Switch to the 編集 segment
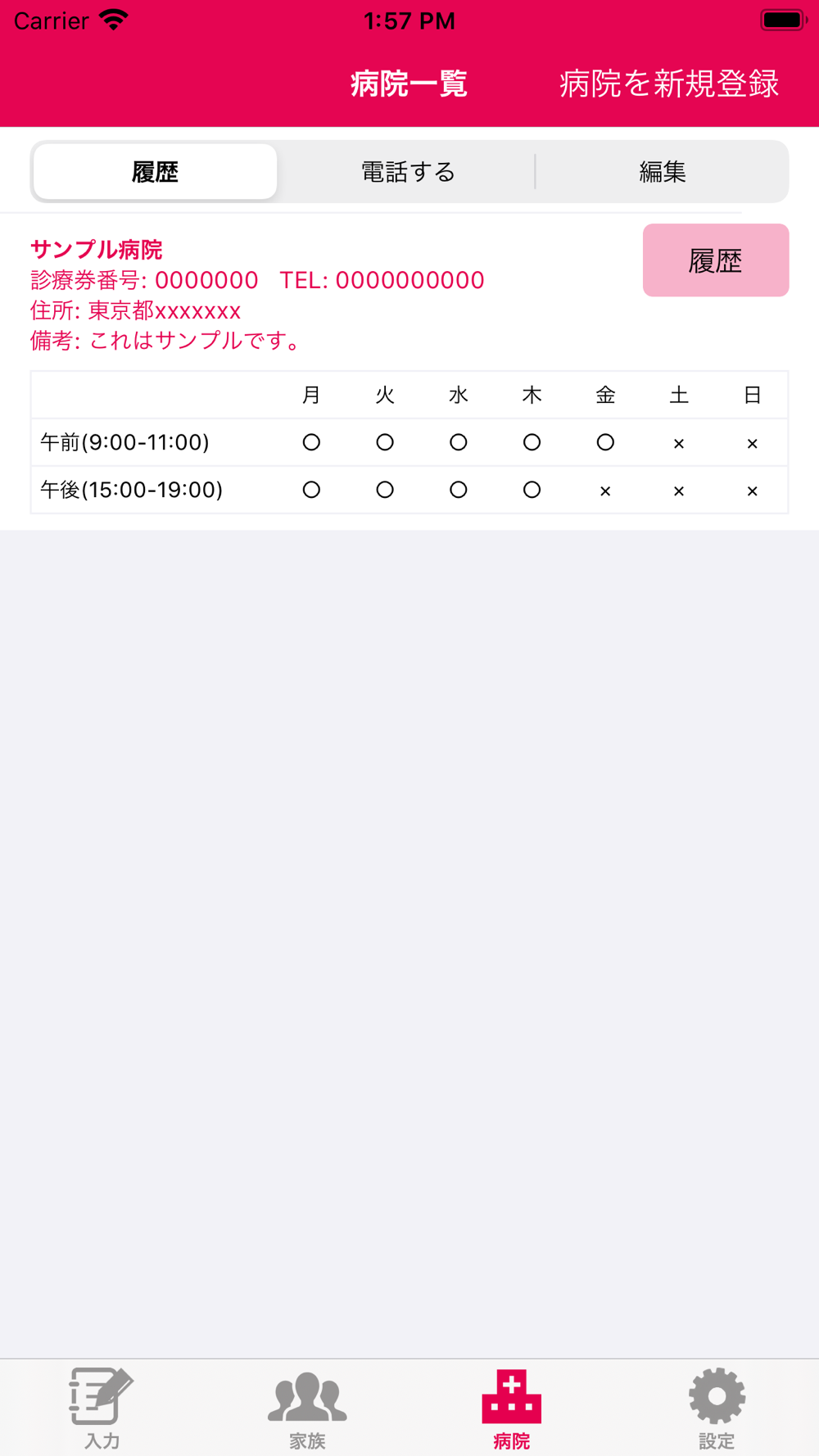Image resolution: width=819 pixels, height=1456 pixels. 662,172
